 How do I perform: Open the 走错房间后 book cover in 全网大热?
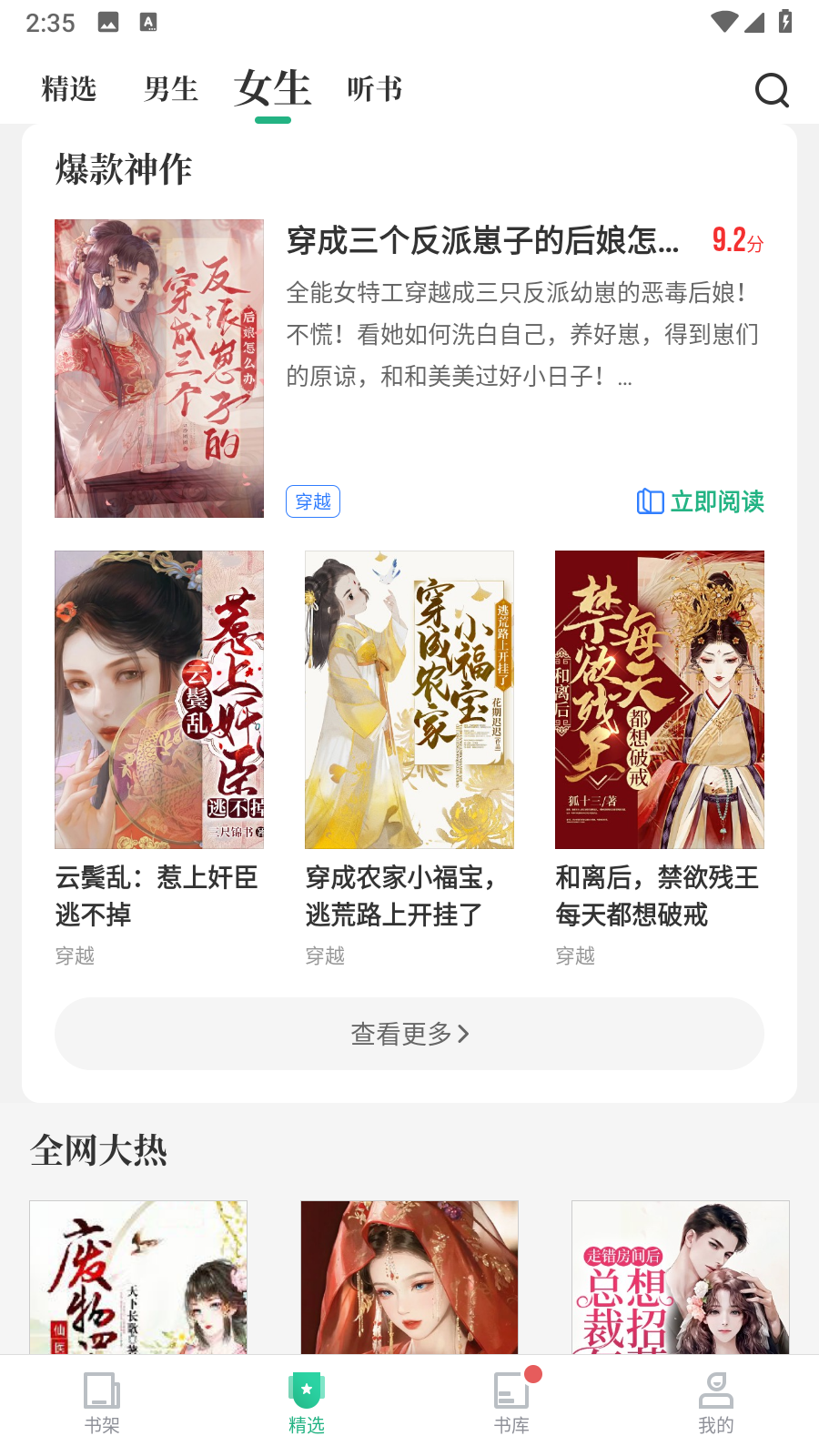(680, 1277)
